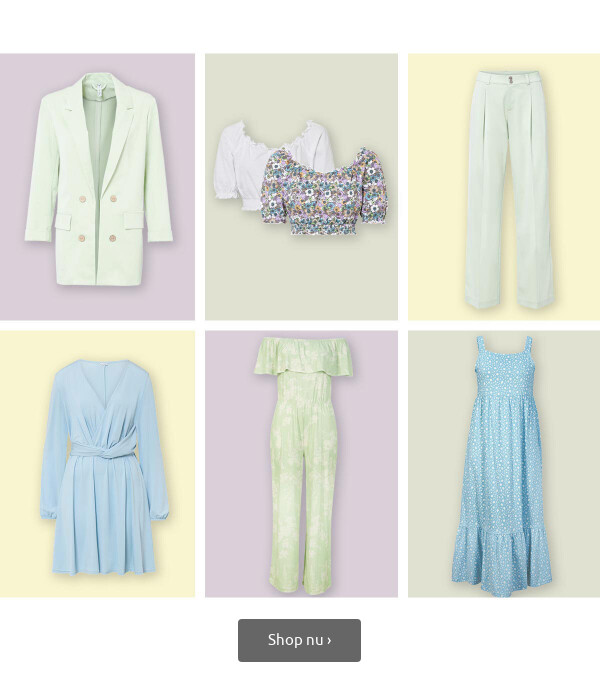The image size is (600, 683).
Task: View the green off-shoulder jumpsuit
Action: pyautogui.click(x=301, y=464)
